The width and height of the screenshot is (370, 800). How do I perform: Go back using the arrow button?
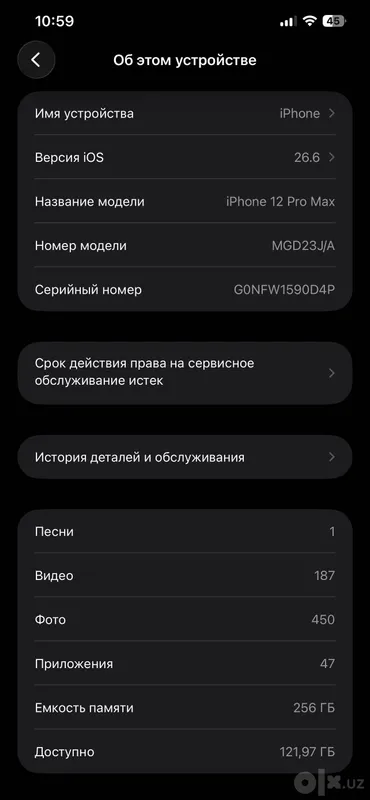tap(36, 60)
